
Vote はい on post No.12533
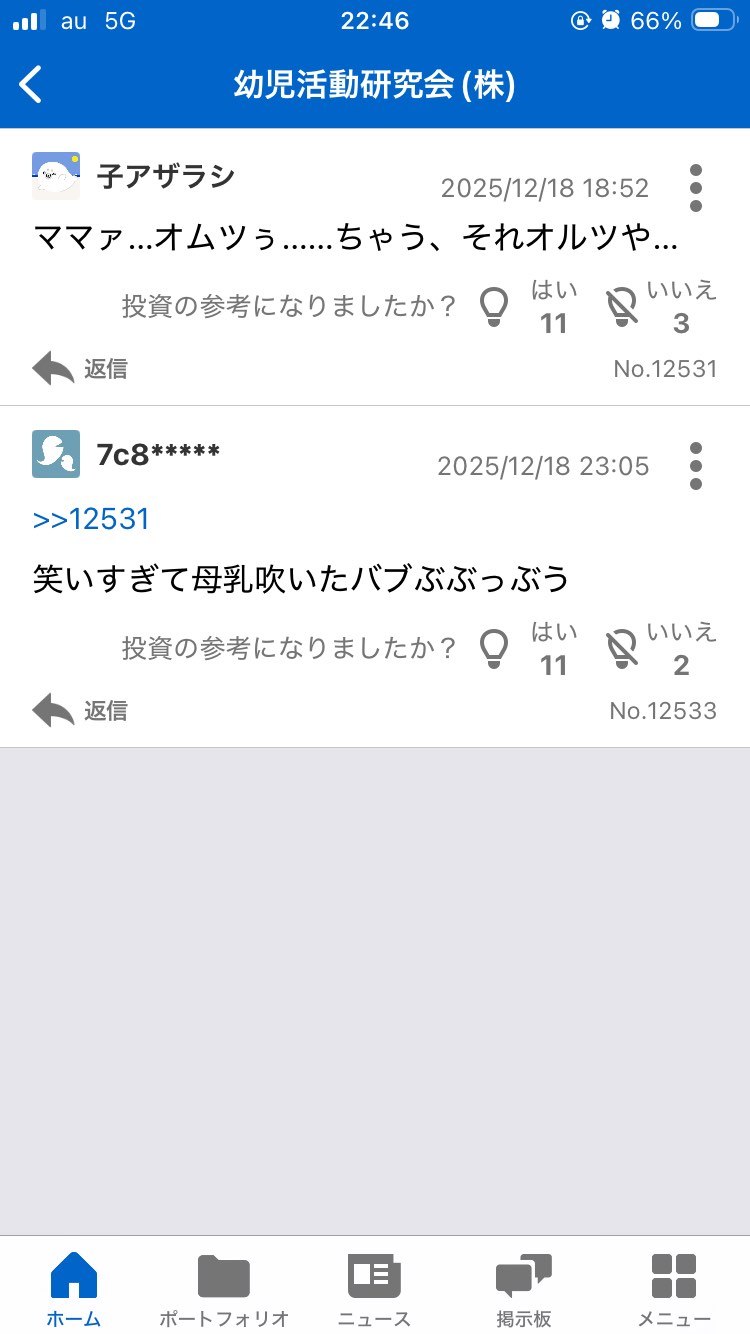coord(495,648)
